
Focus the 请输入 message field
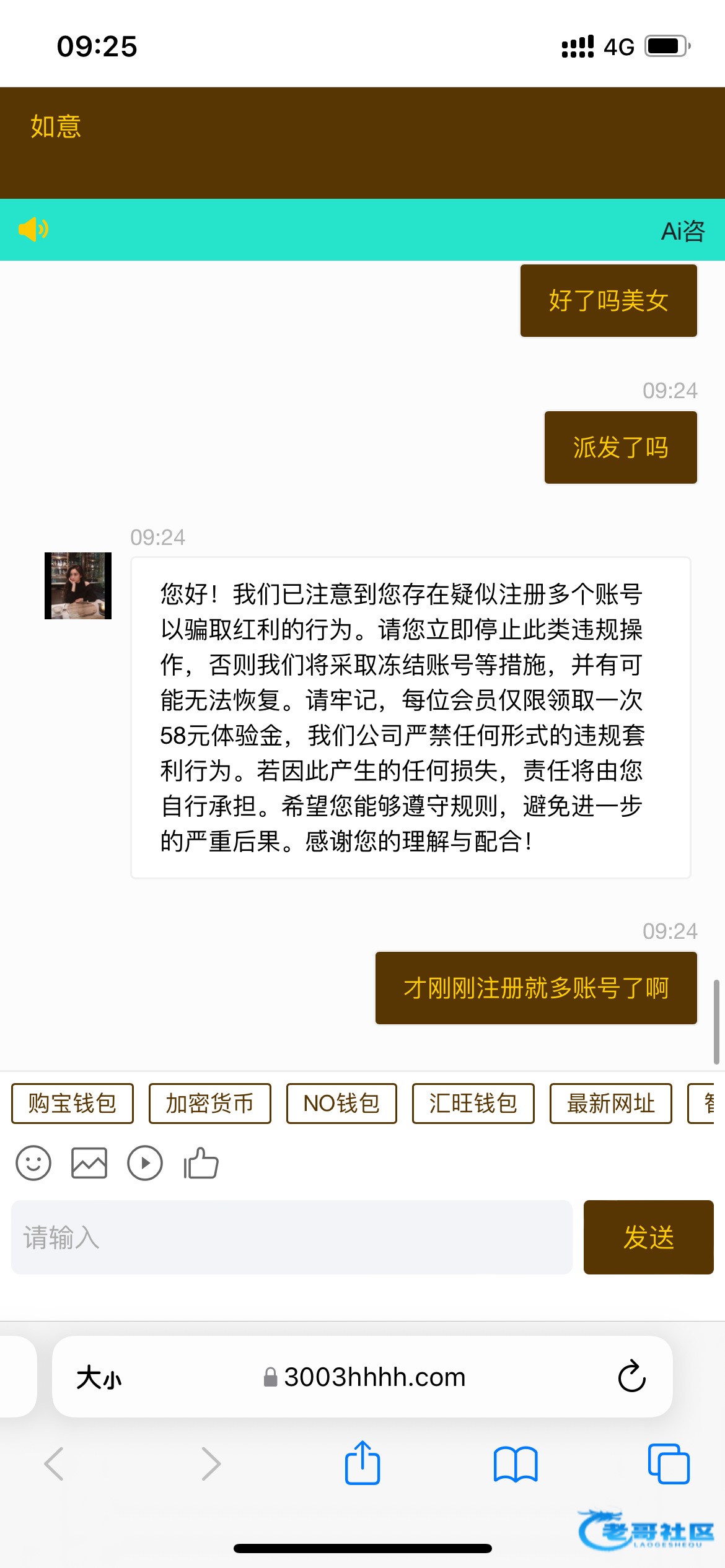291,1237
